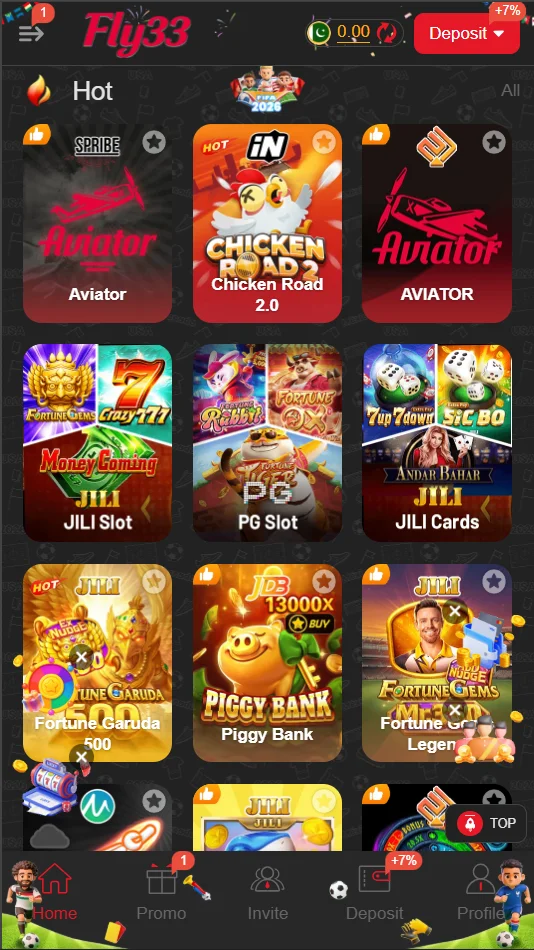Open Fortune Garuda 500

[x=98, y=663]
